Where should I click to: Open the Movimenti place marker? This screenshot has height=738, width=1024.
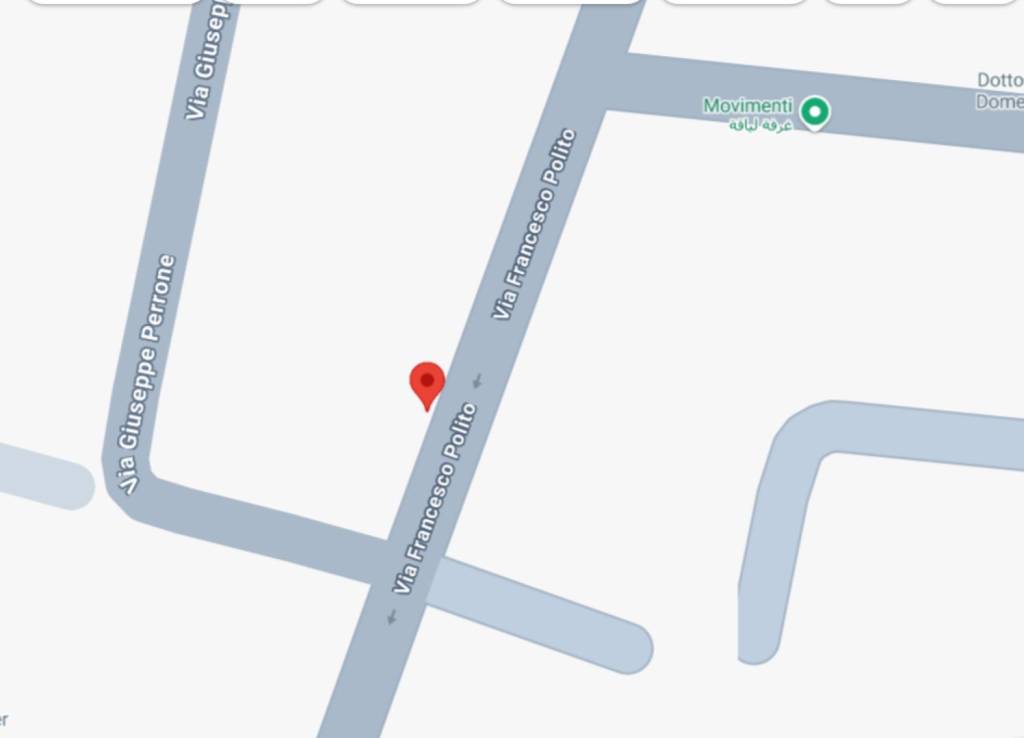point(815,110)
